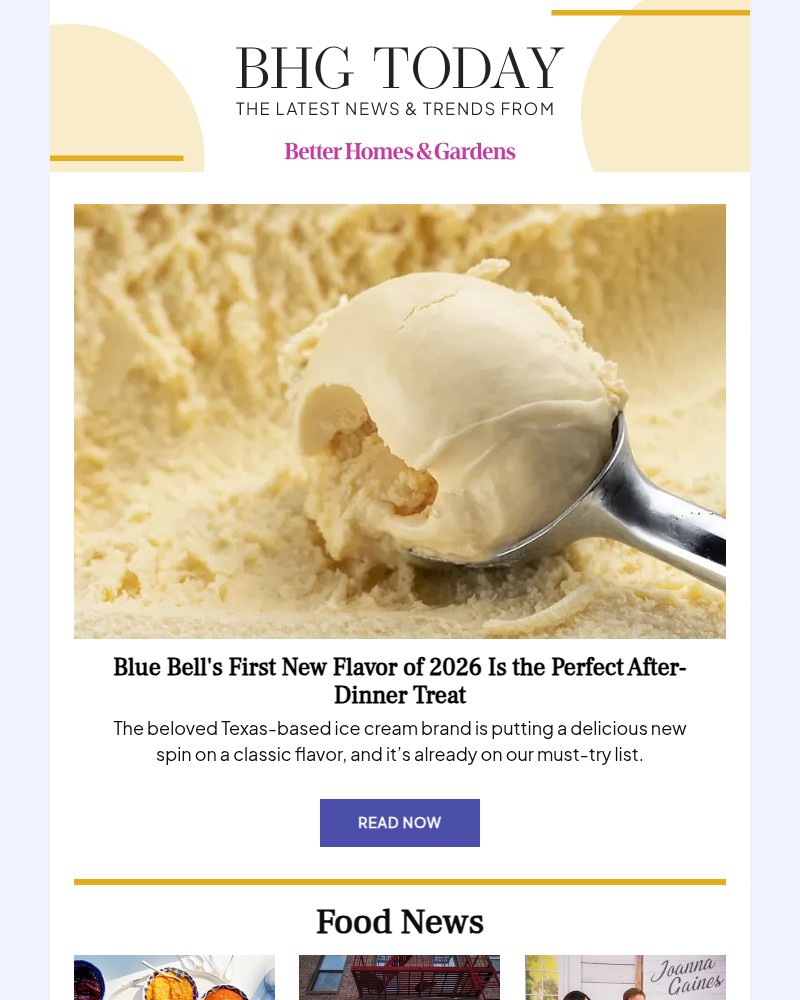Click the pumpkin muffins Food News thumbnail
800x1000 pixels.
click(174, 978)
